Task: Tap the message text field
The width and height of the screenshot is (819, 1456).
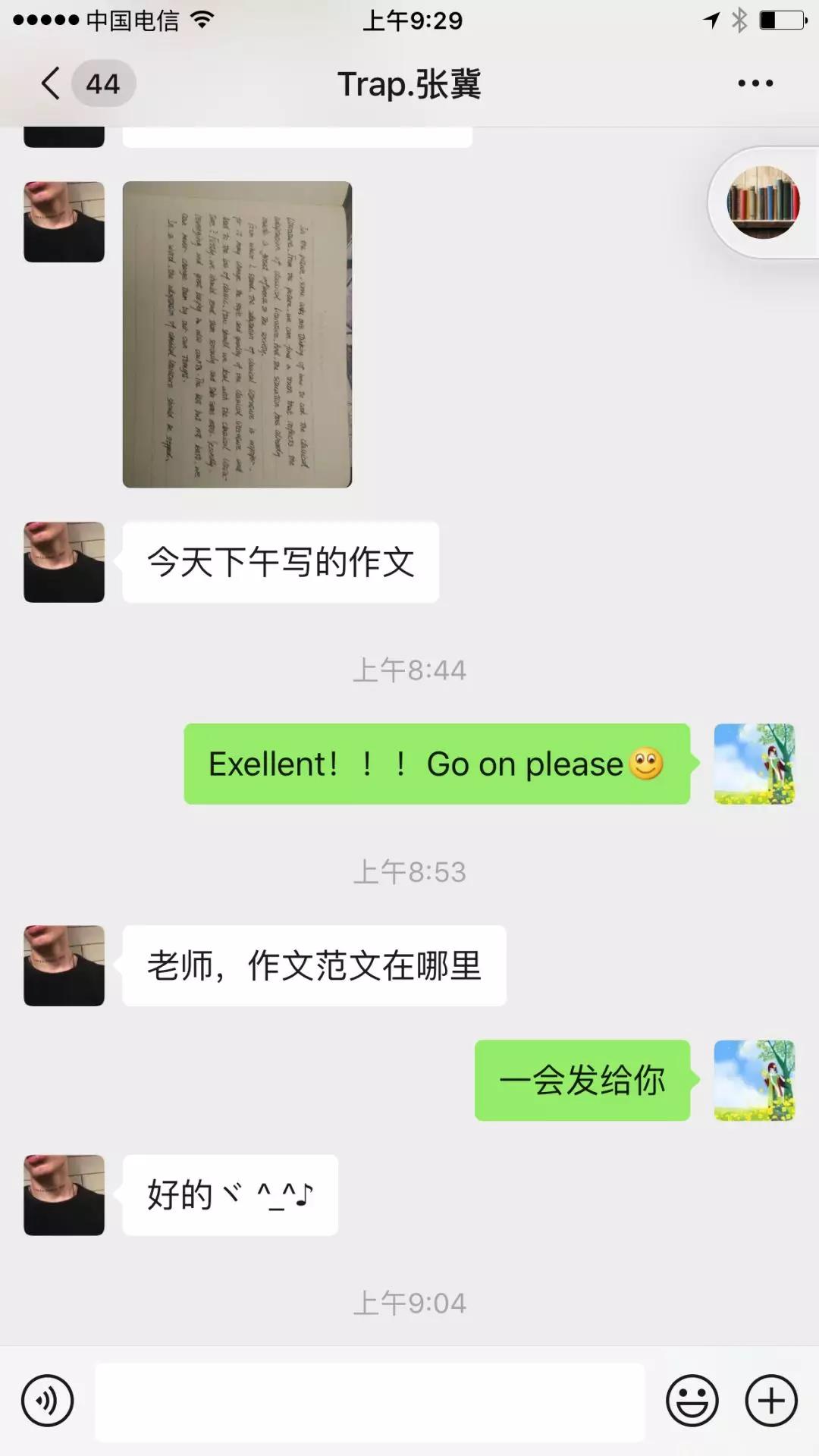Action: (369, 1401)
